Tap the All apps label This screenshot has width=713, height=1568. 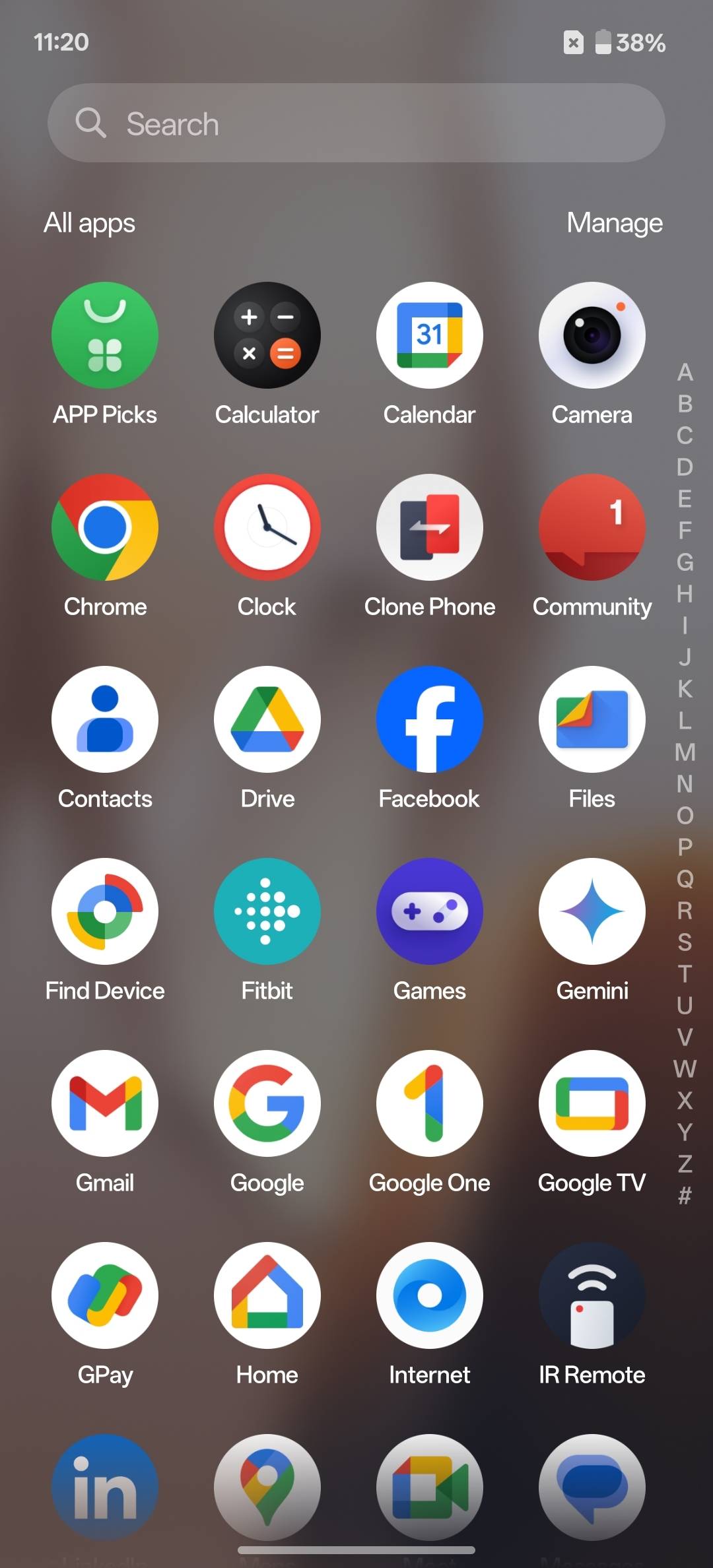pos(89,223)
